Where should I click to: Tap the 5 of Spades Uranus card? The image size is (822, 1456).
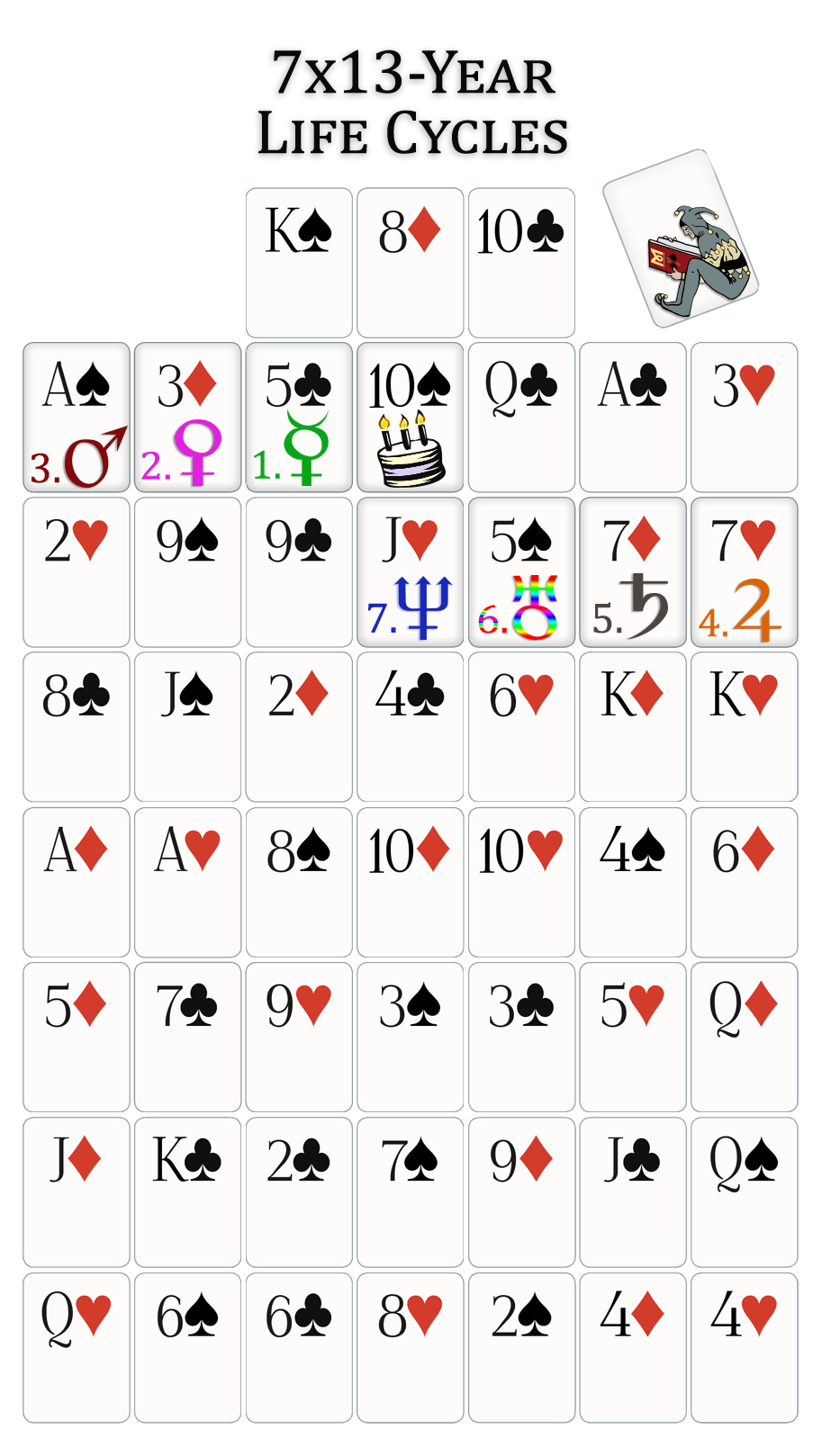[x=521, y=572]
